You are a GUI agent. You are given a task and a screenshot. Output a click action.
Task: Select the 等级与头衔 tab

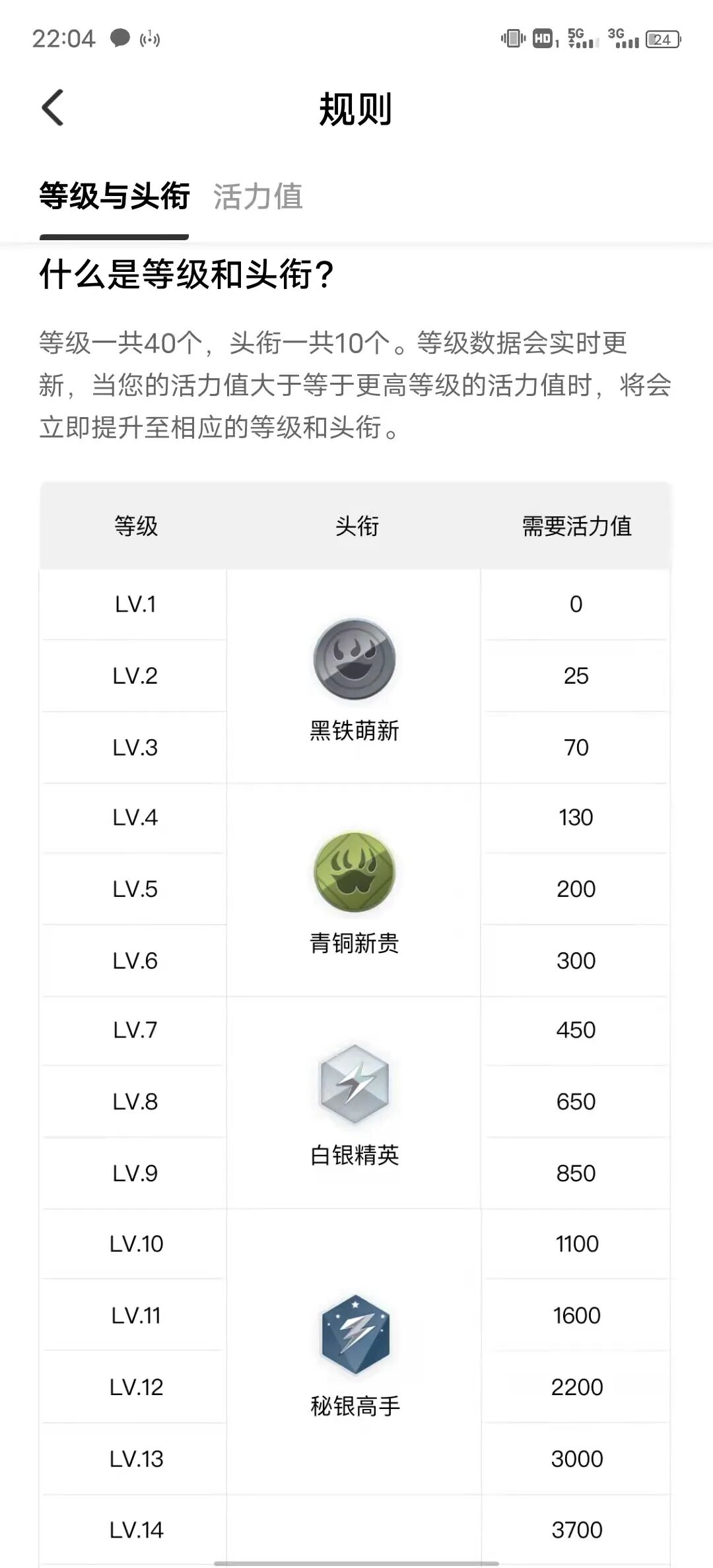[114, 197]
